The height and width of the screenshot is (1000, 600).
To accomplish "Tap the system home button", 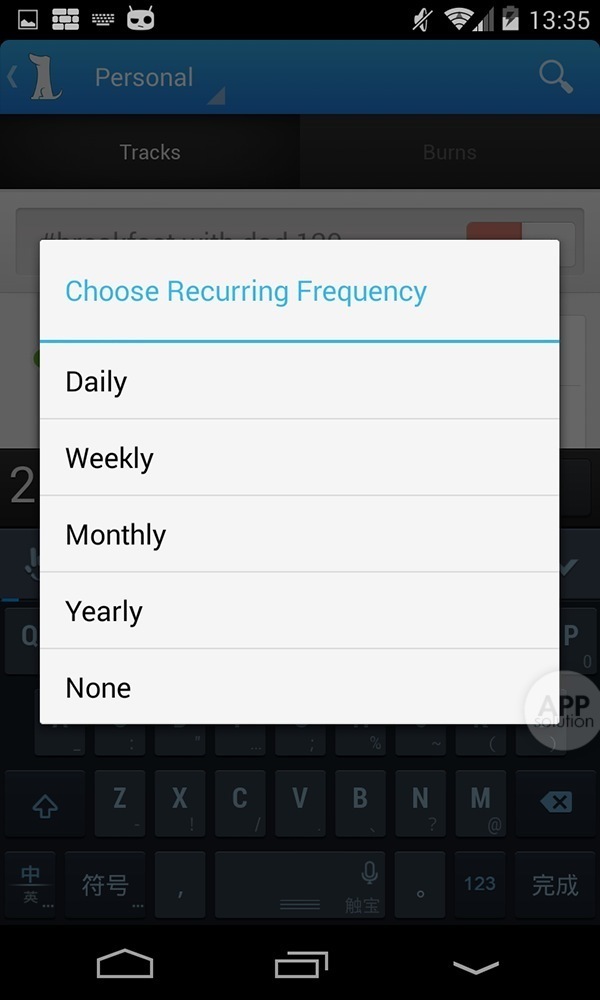I will (x=125, y=964).
